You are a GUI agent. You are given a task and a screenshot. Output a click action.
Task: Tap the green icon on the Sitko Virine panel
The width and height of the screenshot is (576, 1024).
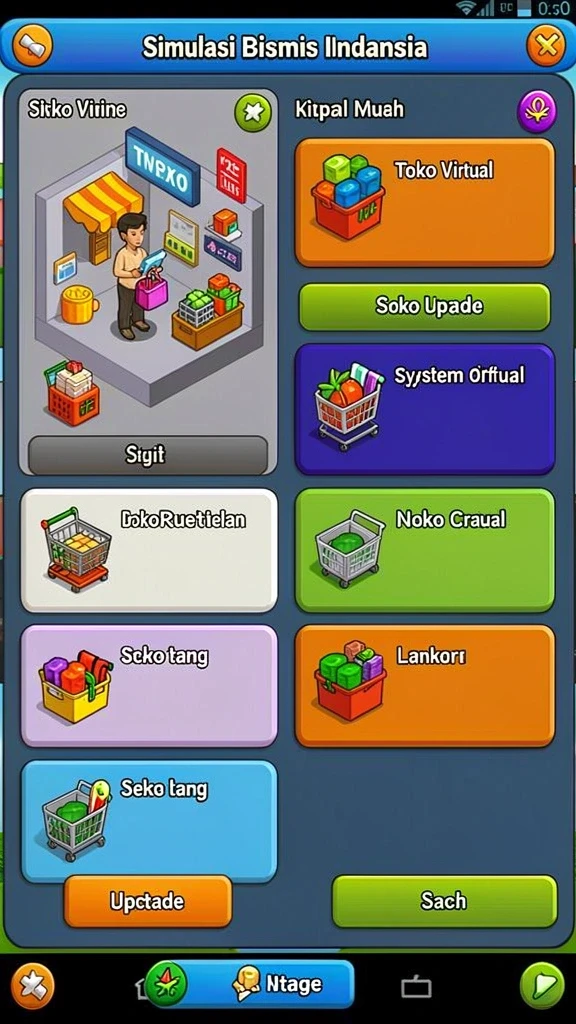tap(253, 113)
